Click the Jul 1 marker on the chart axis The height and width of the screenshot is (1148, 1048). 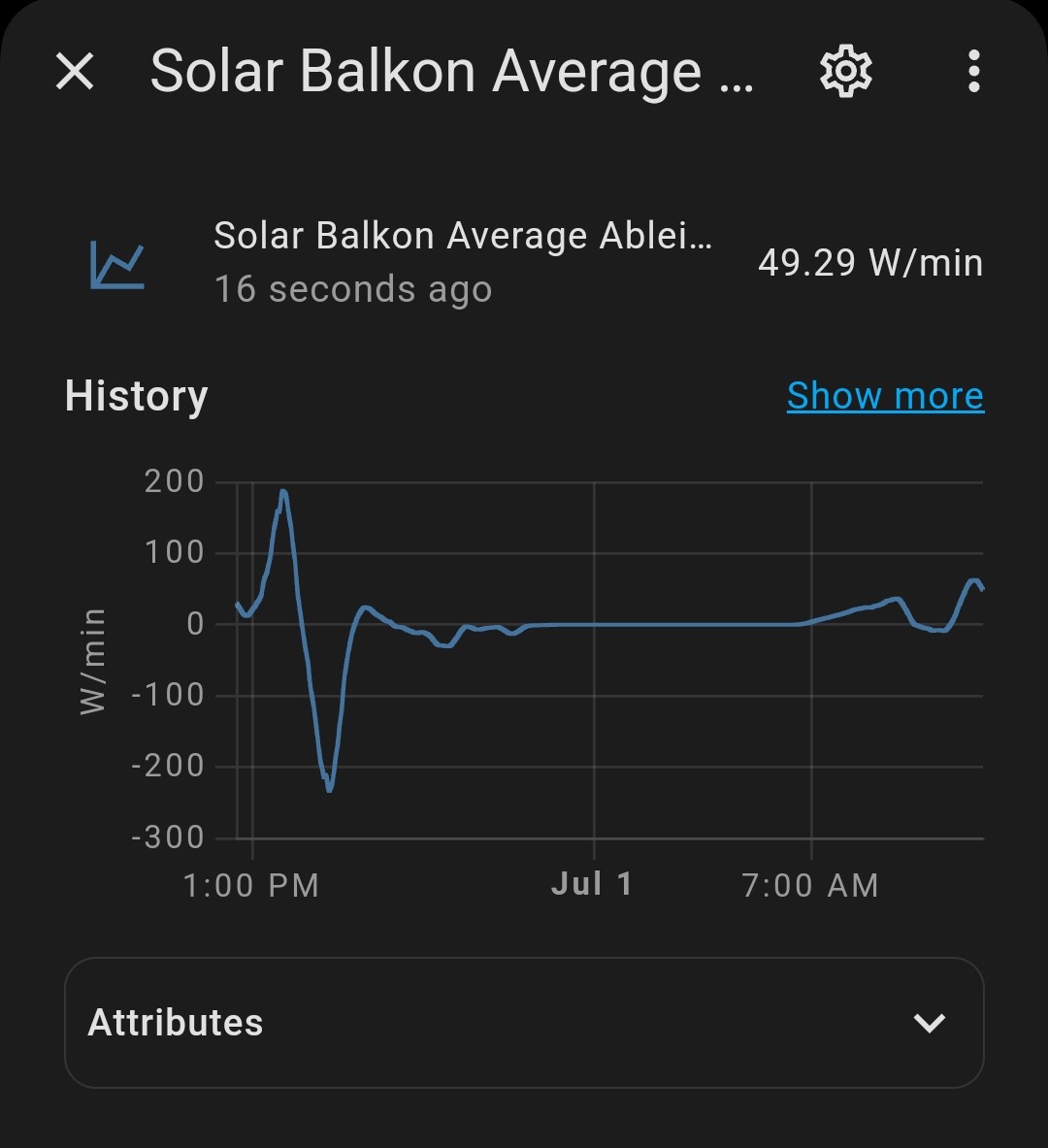pyautogui.click(x=591, y=884)
